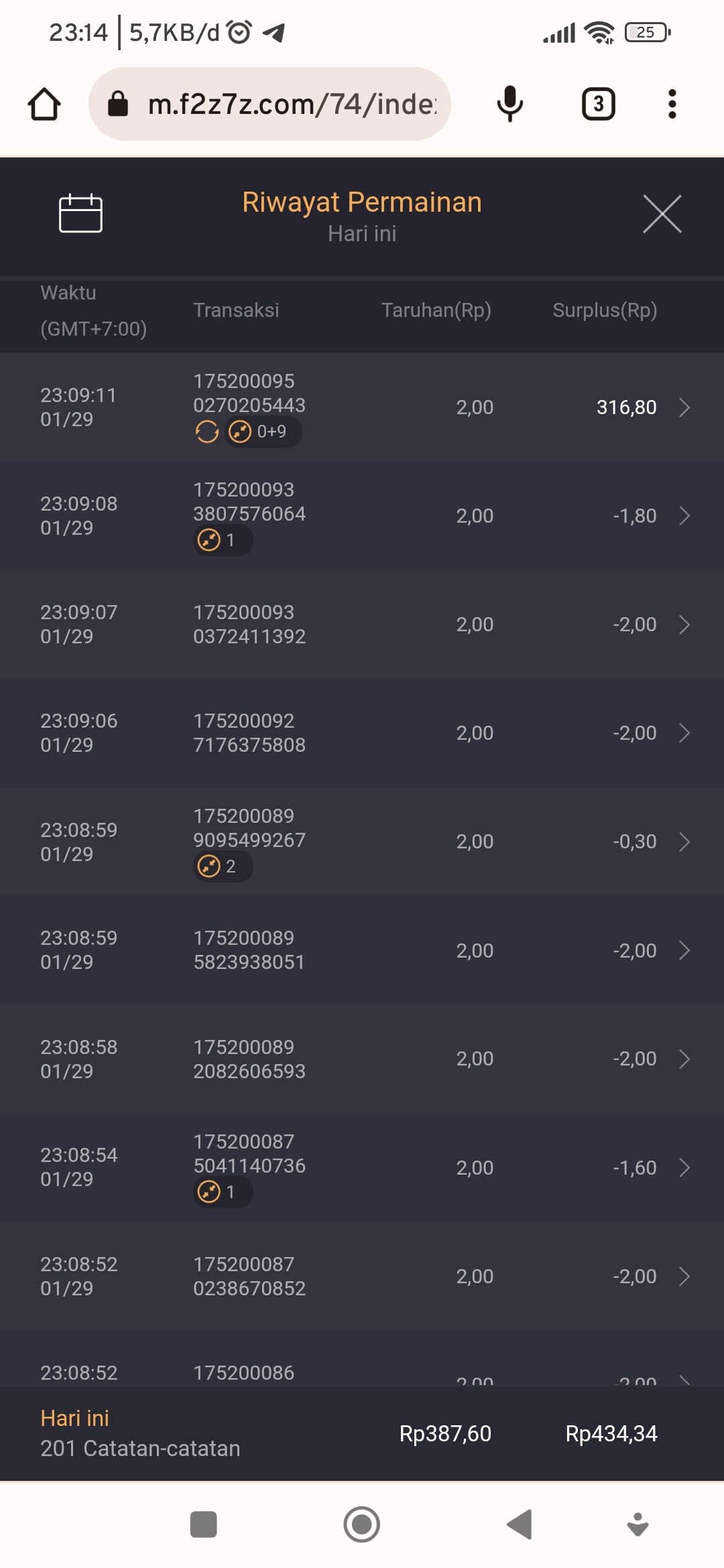Open recent apps from the navigation bar
Viewport: 724px width, 1568px height.
pyautogui.click(x=203, y=1524)
